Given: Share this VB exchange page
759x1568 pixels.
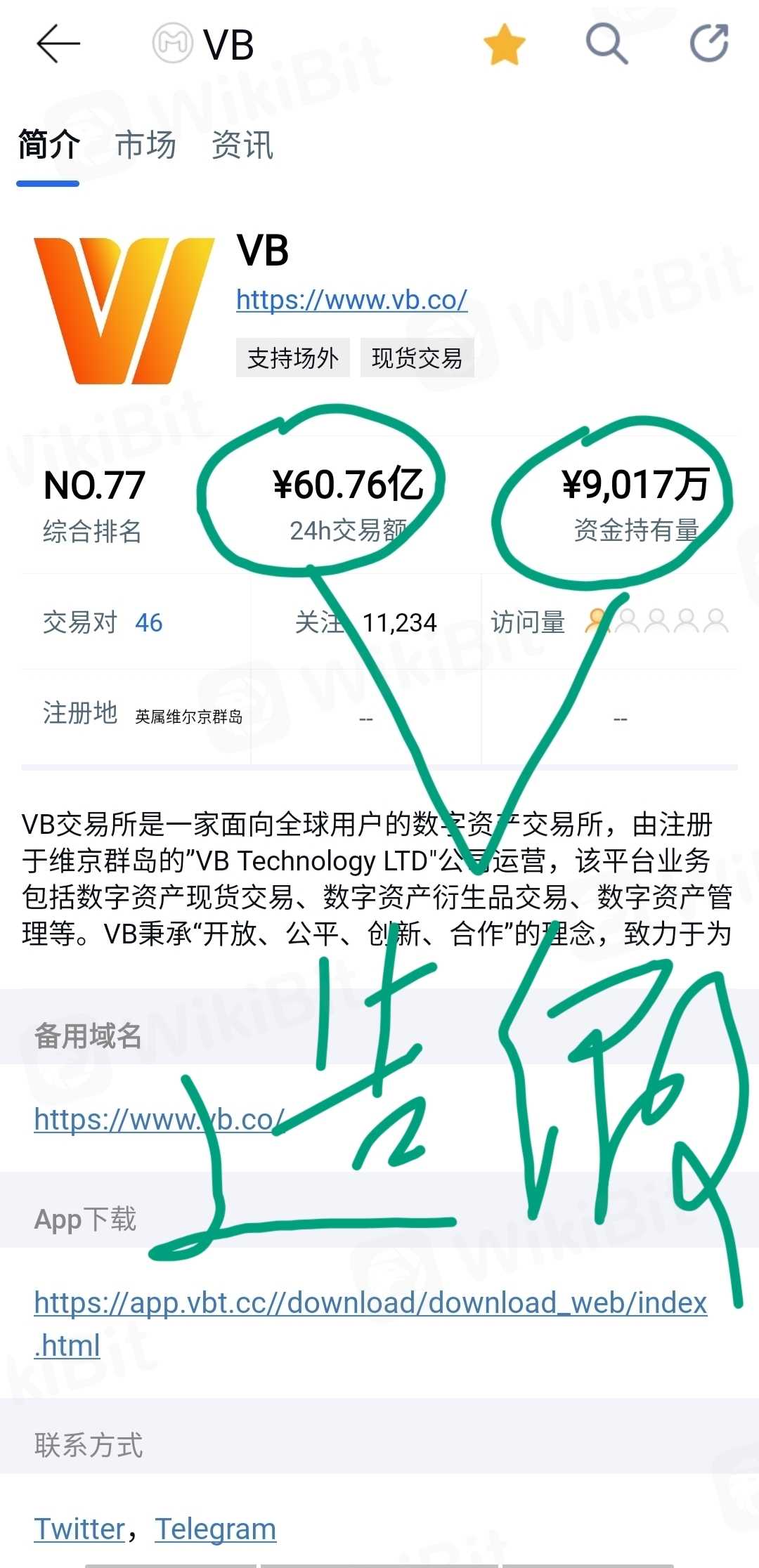Looking at the screenshot, I should [x=708, y=44].
